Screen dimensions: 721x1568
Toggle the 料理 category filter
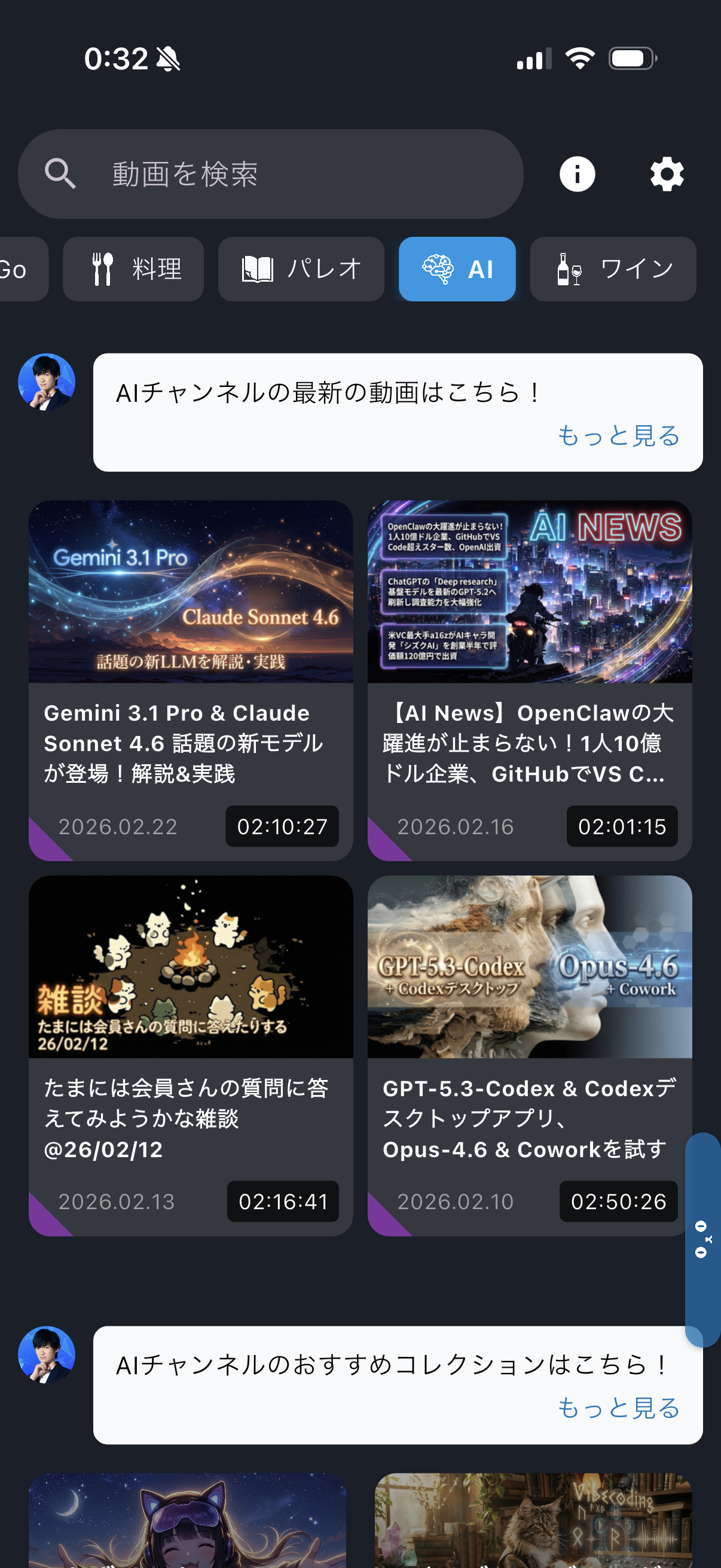[133, 269]
